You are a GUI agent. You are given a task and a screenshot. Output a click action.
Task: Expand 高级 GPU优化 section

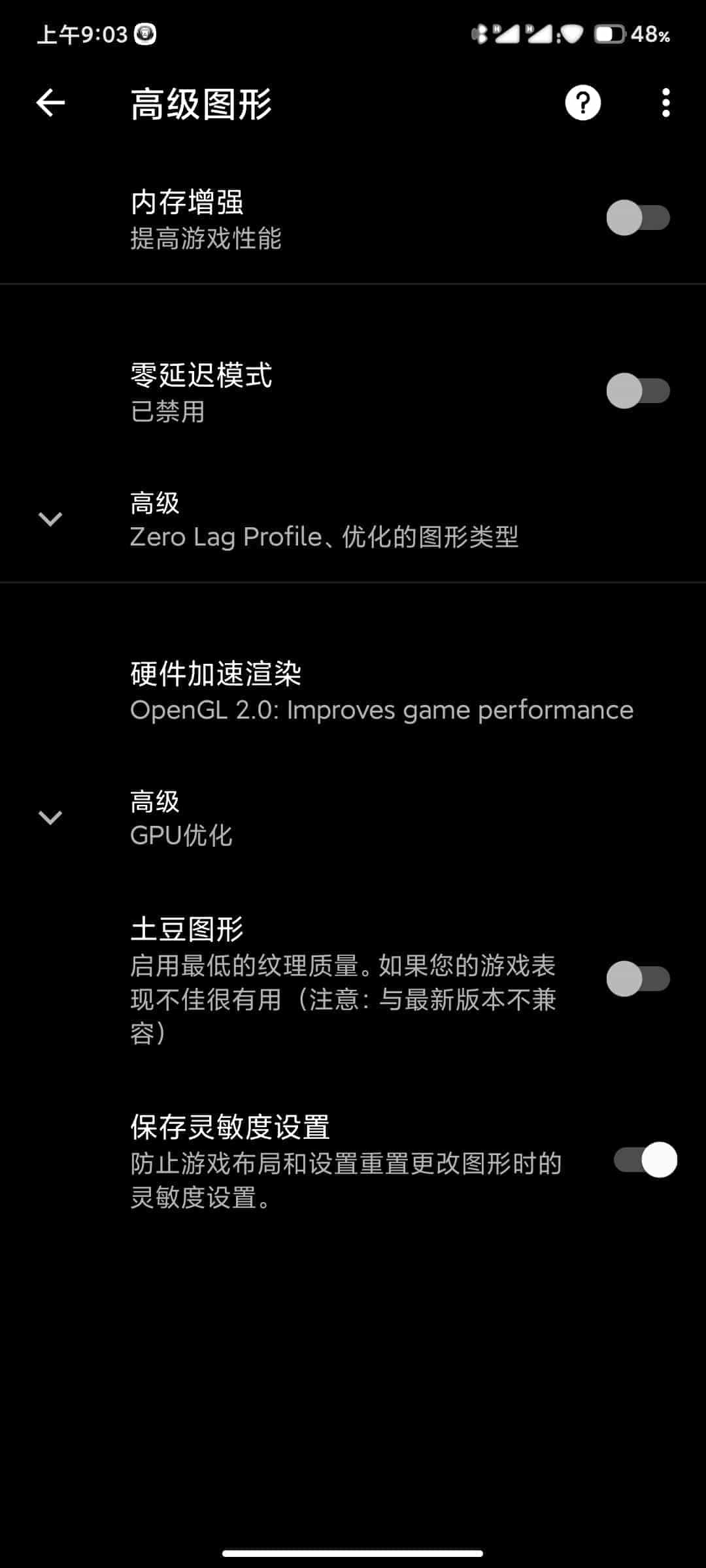324,818
